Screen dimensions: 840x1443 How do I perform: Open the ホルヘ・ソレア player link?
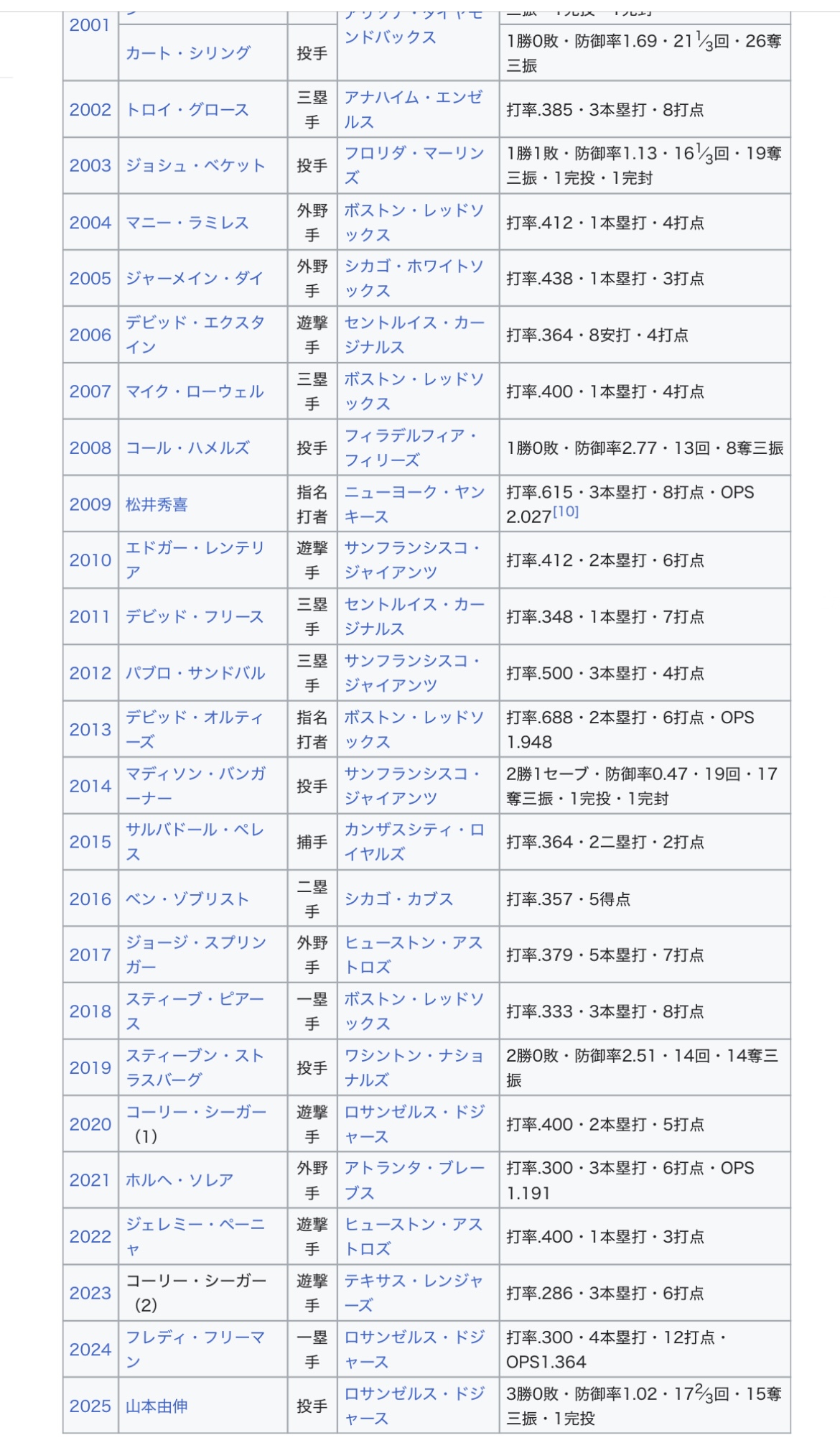pos(179,1180)
